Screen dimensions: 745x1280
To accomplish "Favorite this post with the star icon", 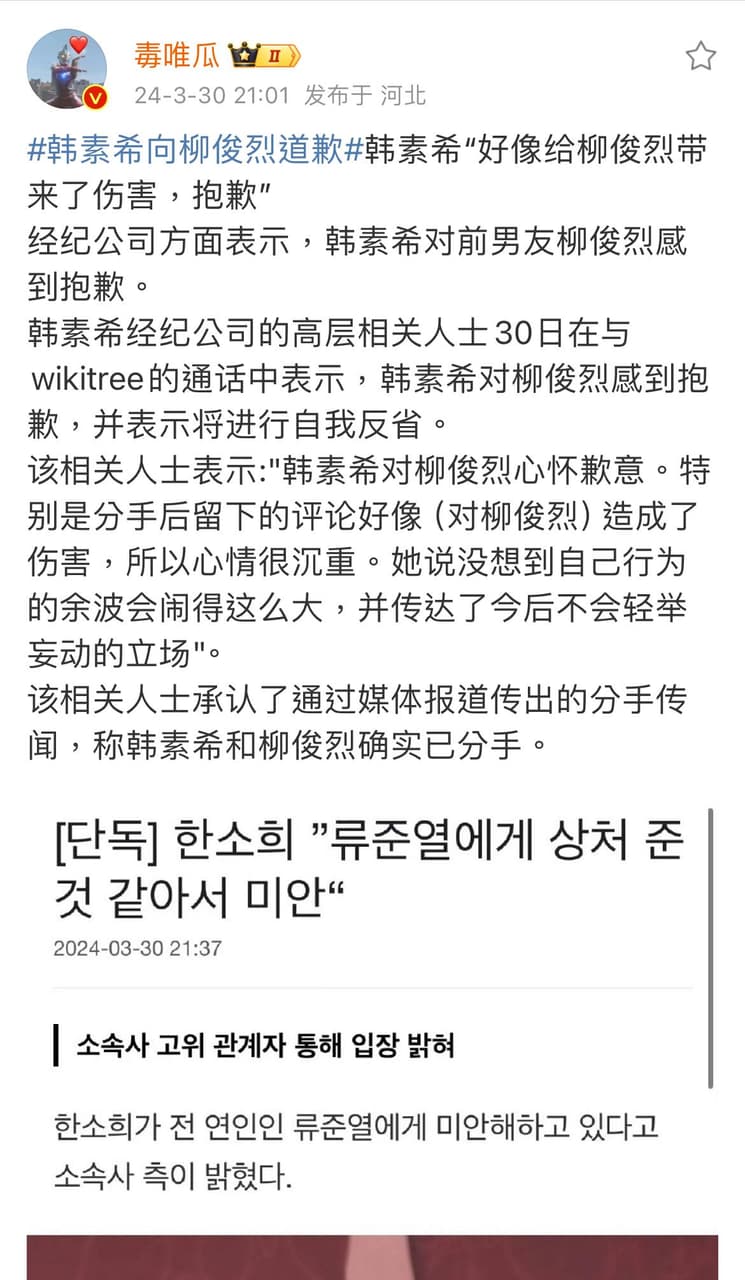I will [x=700, y=56].
